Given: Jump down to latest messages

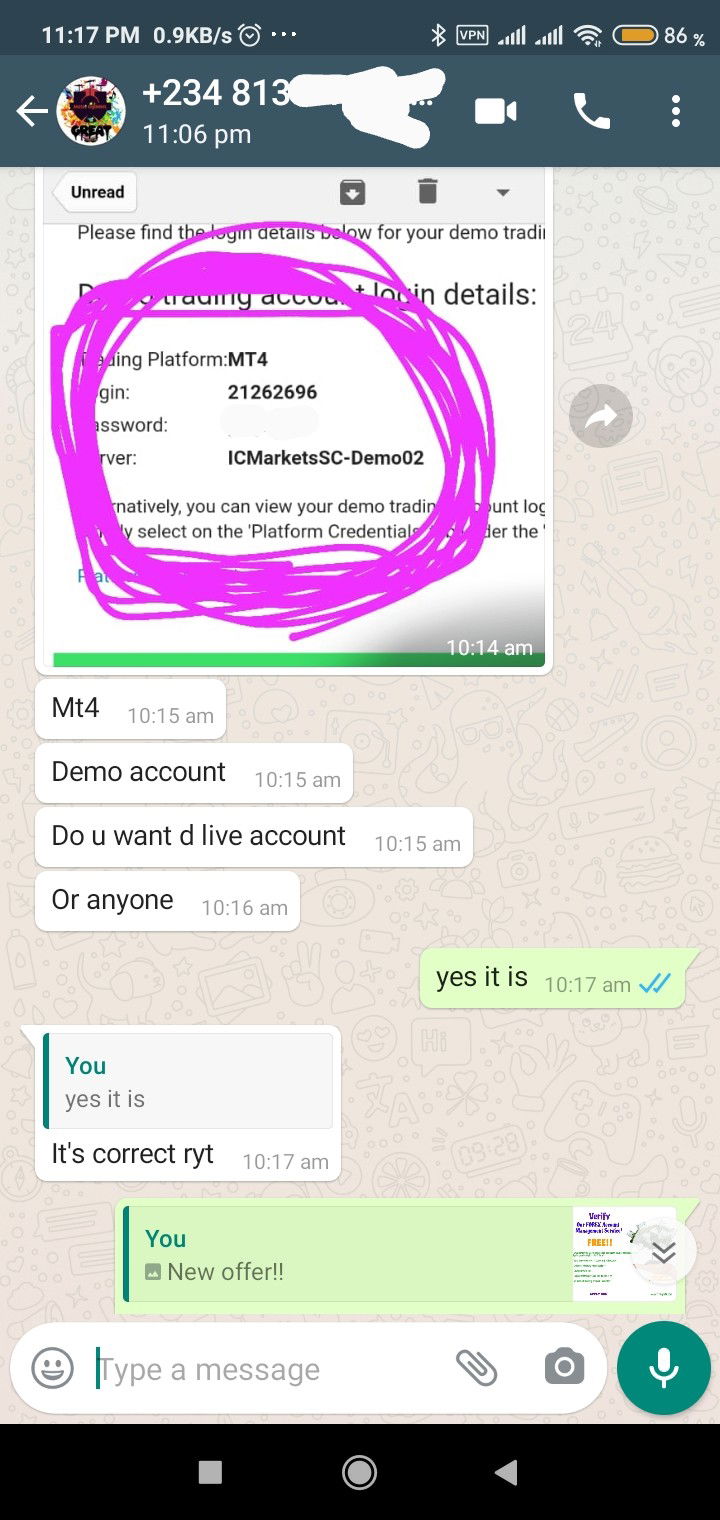Looking at the screenshot, I should (x=664, y=1252).
